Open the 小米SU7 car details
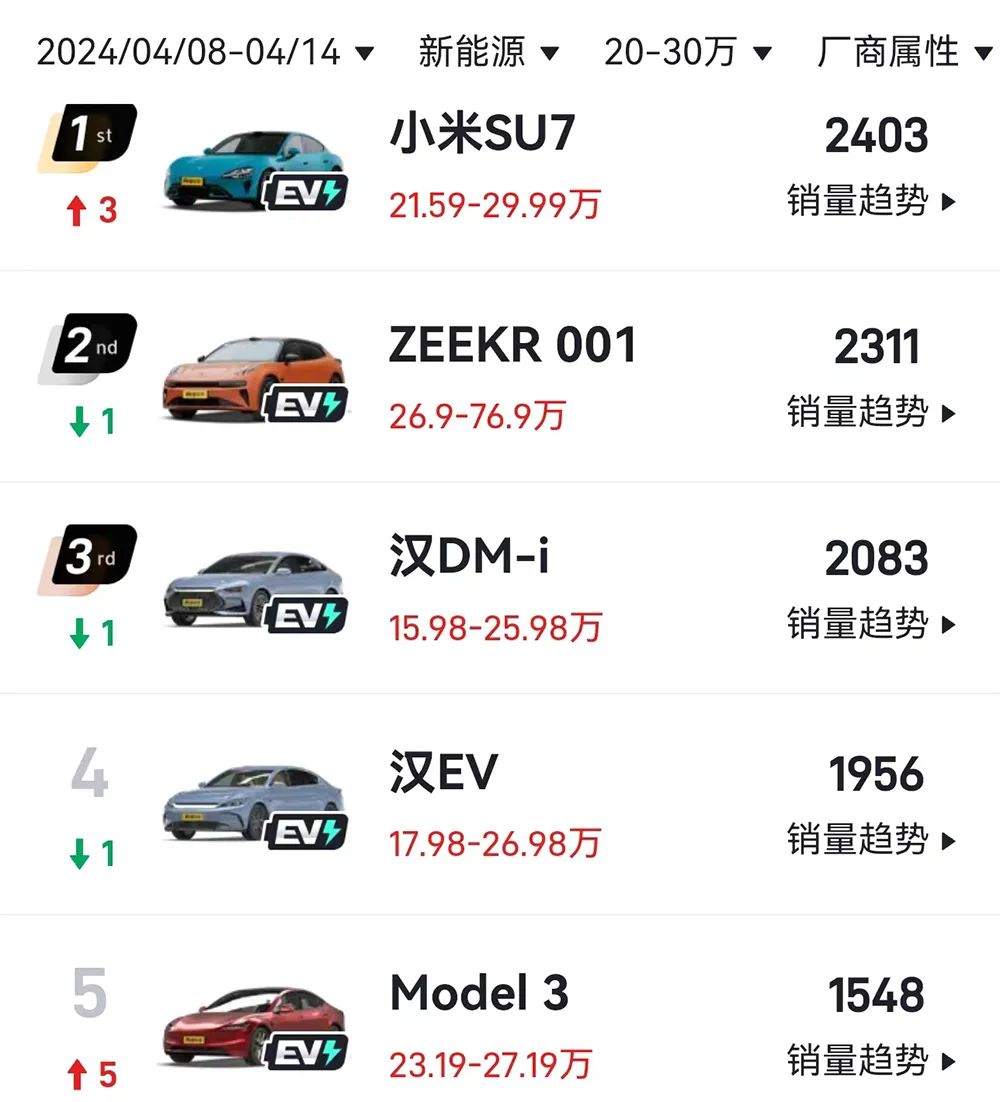 tap(482, 136)
